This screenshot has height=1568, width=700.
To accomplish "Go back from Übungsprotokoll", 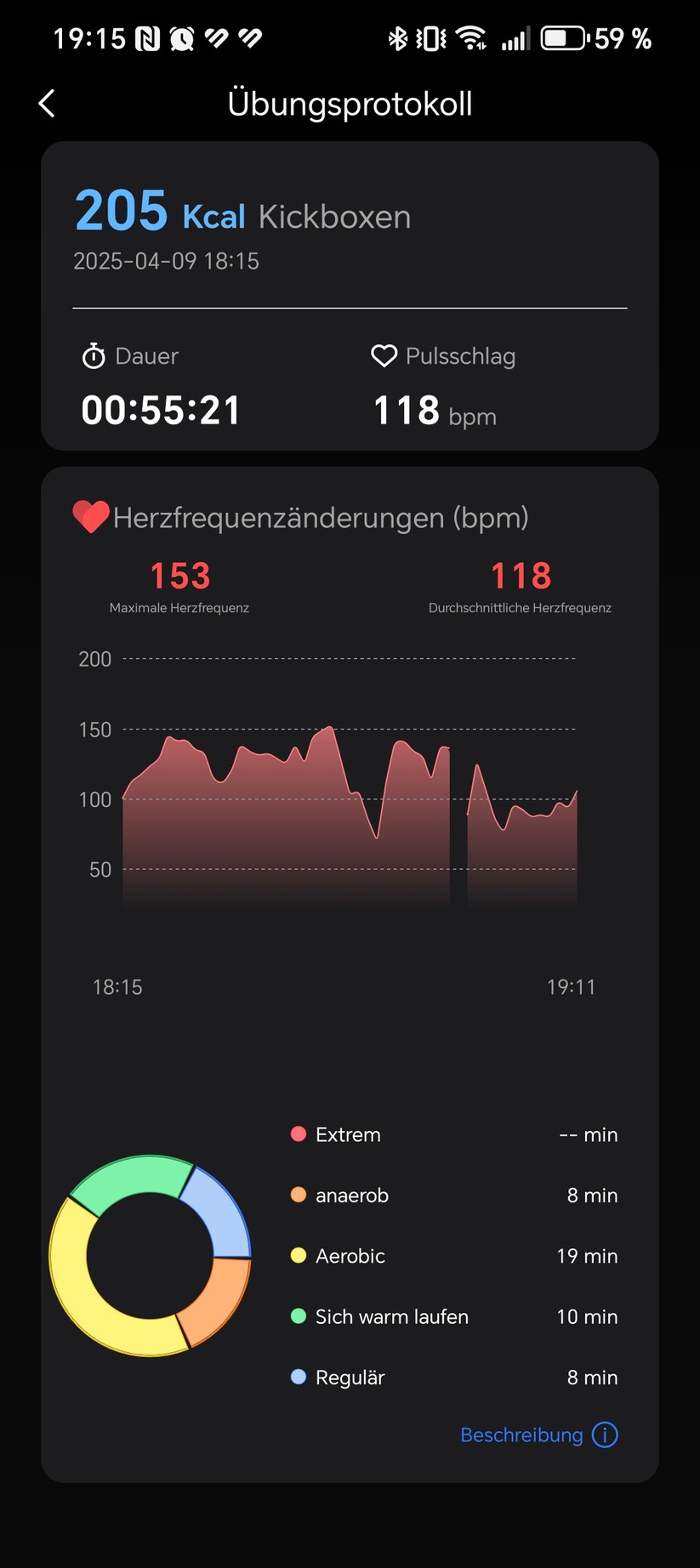I will pos(47,104).
